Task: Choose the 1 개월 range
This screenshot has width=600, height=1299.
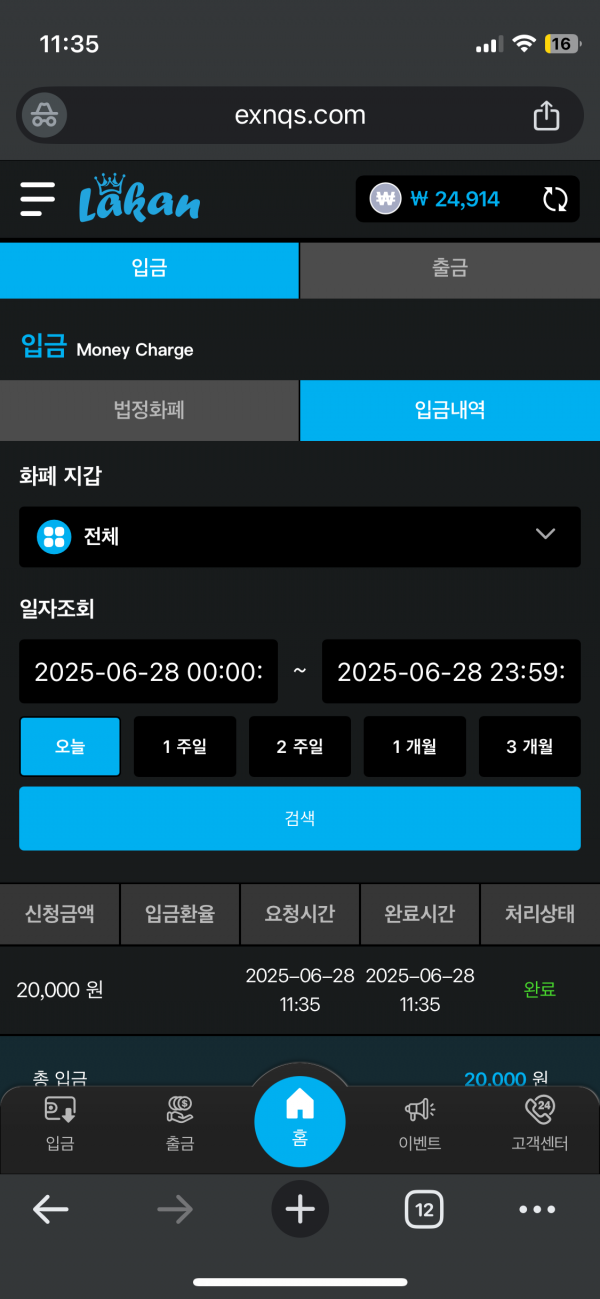Action: tap(414, 746)
